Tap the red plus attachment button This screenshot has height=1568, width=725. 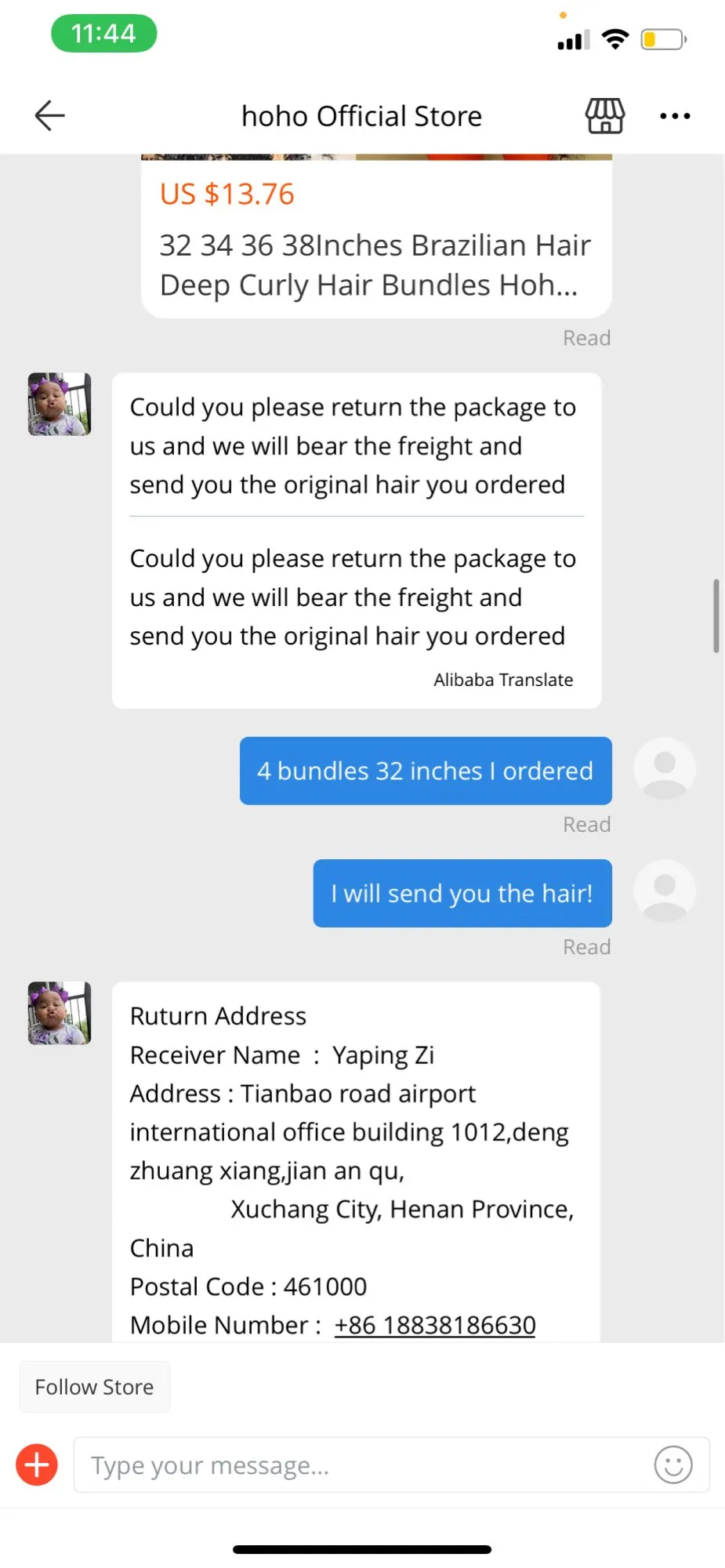pos(37,1465)
